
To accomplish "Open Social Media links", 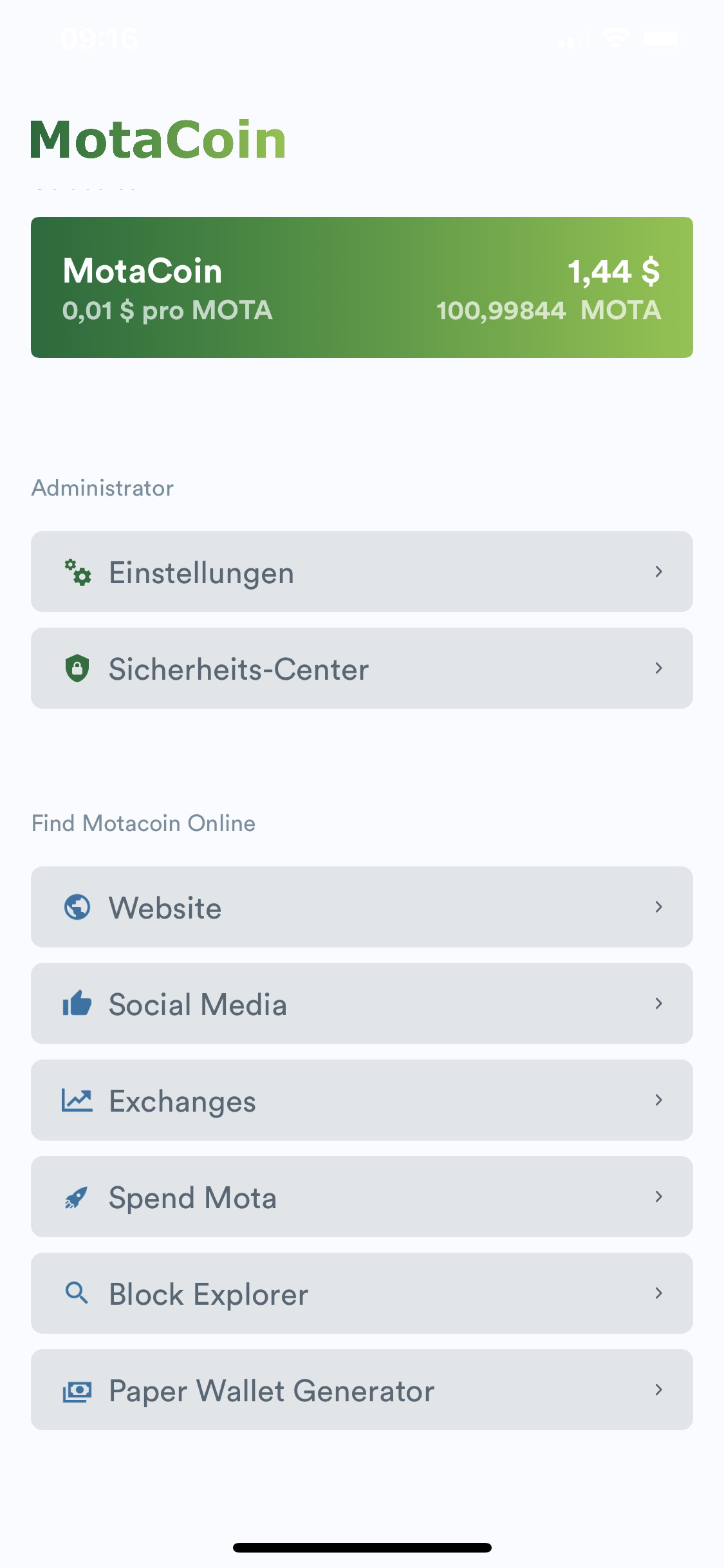I will 362,1003.
